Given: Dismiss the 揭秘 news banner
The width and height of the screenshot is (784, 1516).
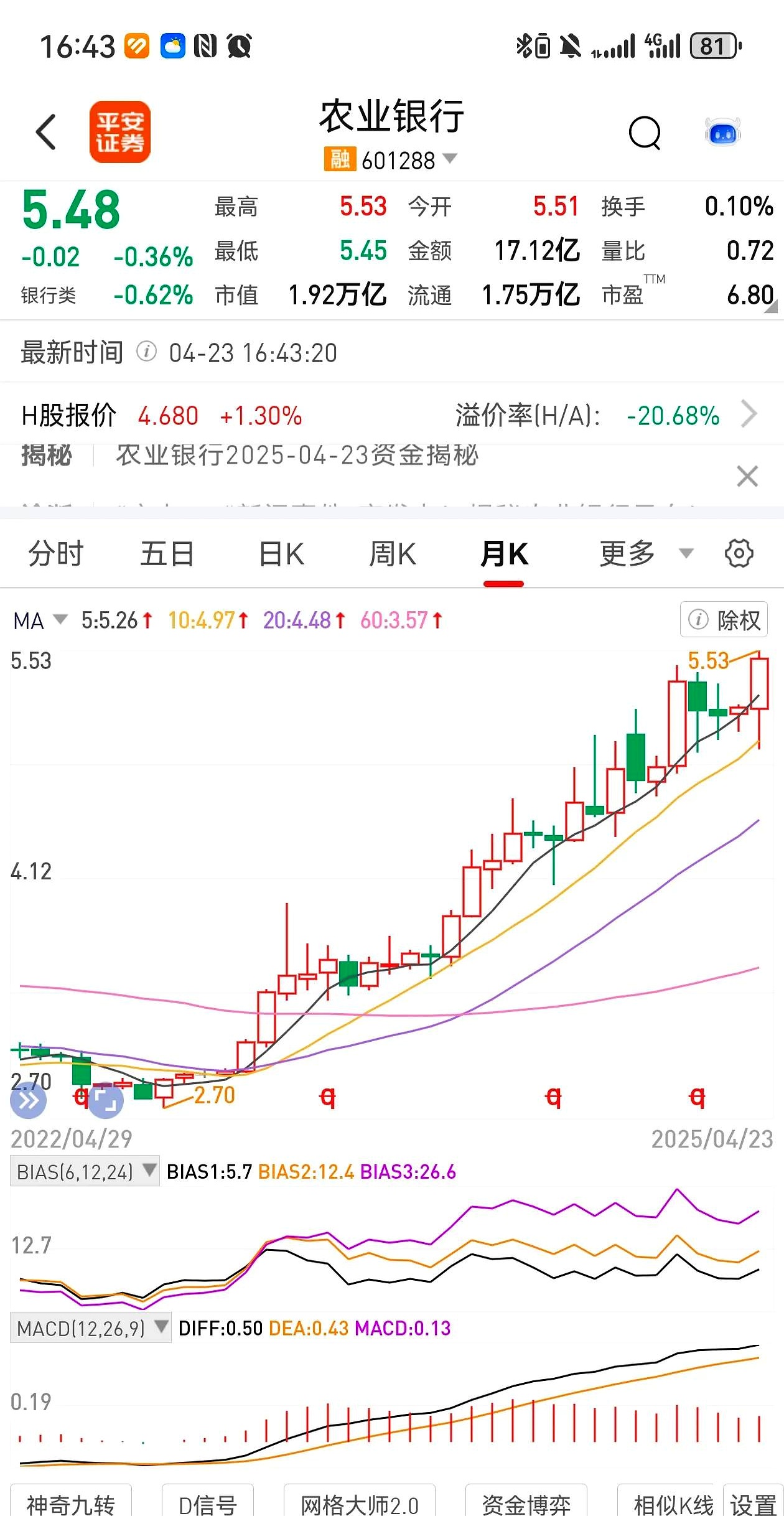Looking at the screenshot, I should pyautogui.click(x=747, y=476).
